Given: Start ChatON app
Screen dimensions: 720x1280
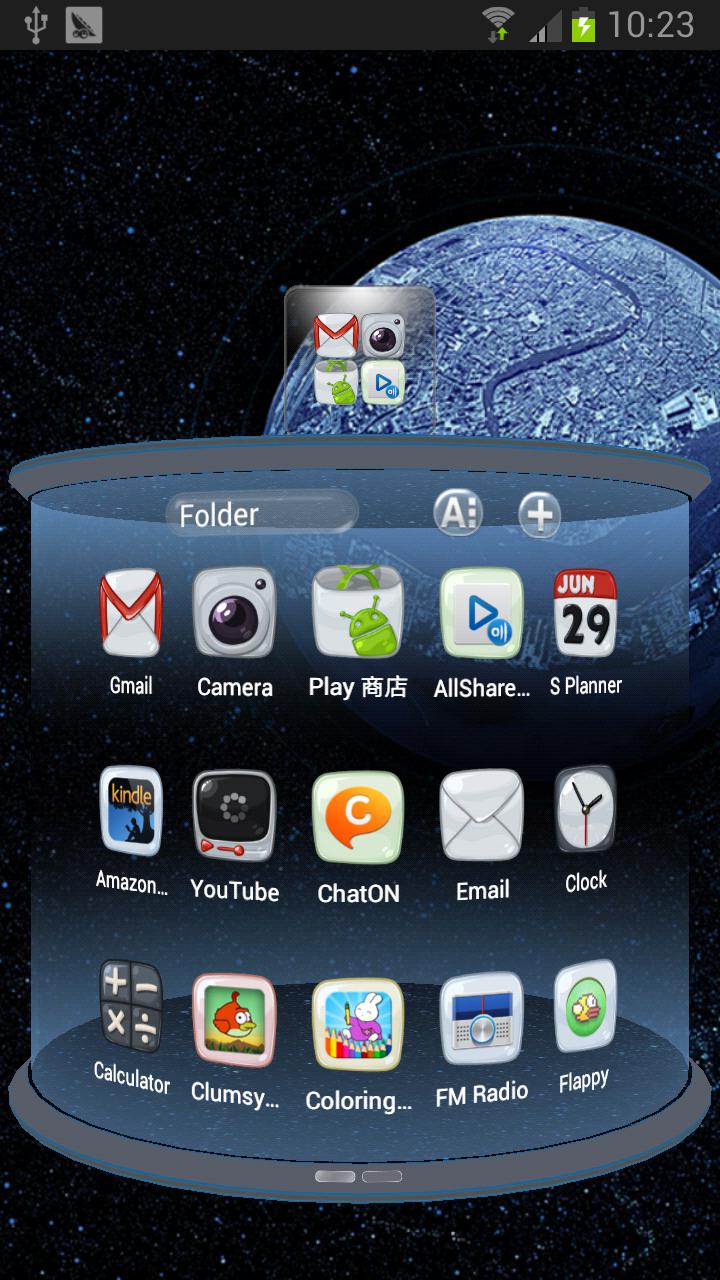Looking at the screenshot, I should (x=357, y=817).
